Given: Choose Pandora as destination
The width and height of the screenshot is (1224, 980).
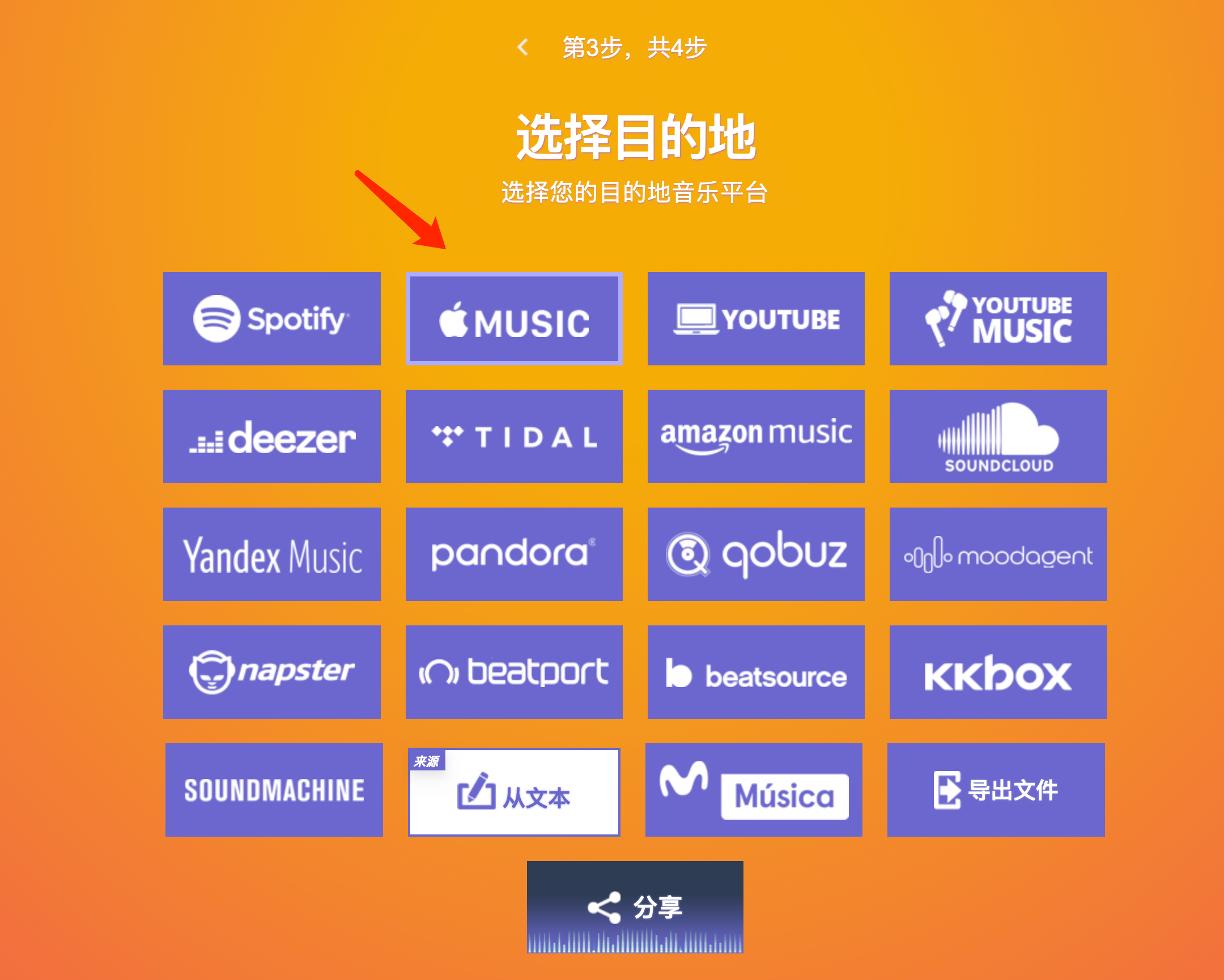Looking at the screenshot, I should coord(514,555).
